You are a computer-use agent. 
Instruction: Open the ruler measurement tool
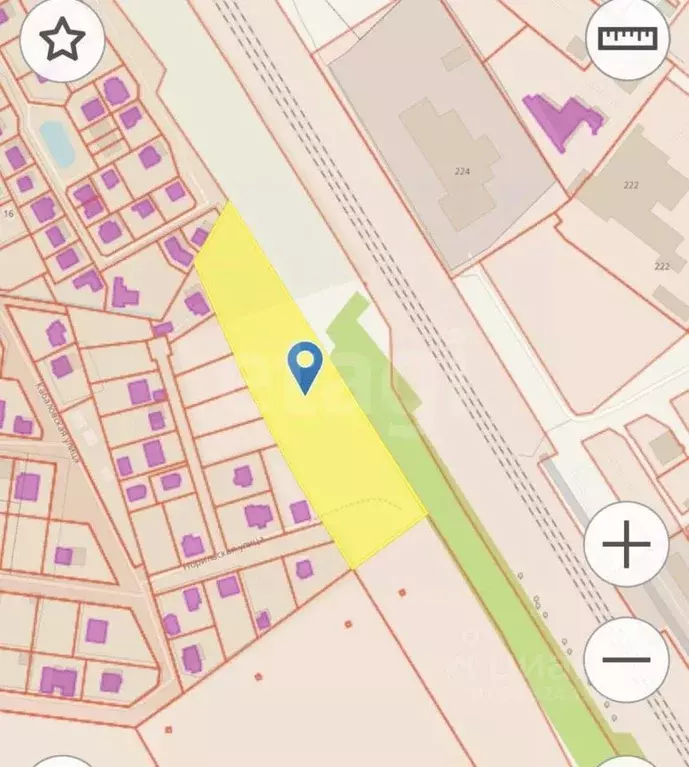tap(627, 39)
